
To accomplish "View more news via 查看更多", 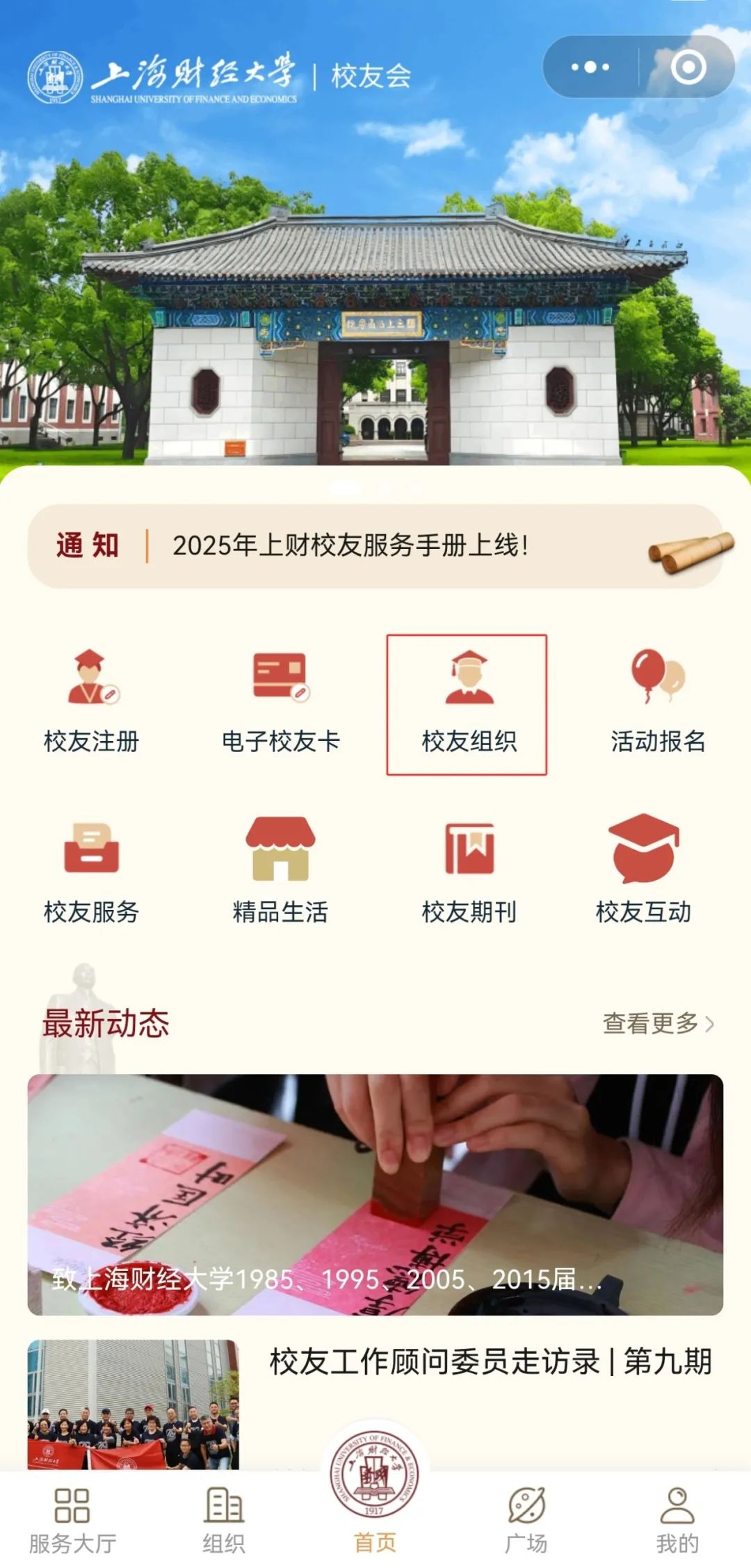I will (657, 1023).
